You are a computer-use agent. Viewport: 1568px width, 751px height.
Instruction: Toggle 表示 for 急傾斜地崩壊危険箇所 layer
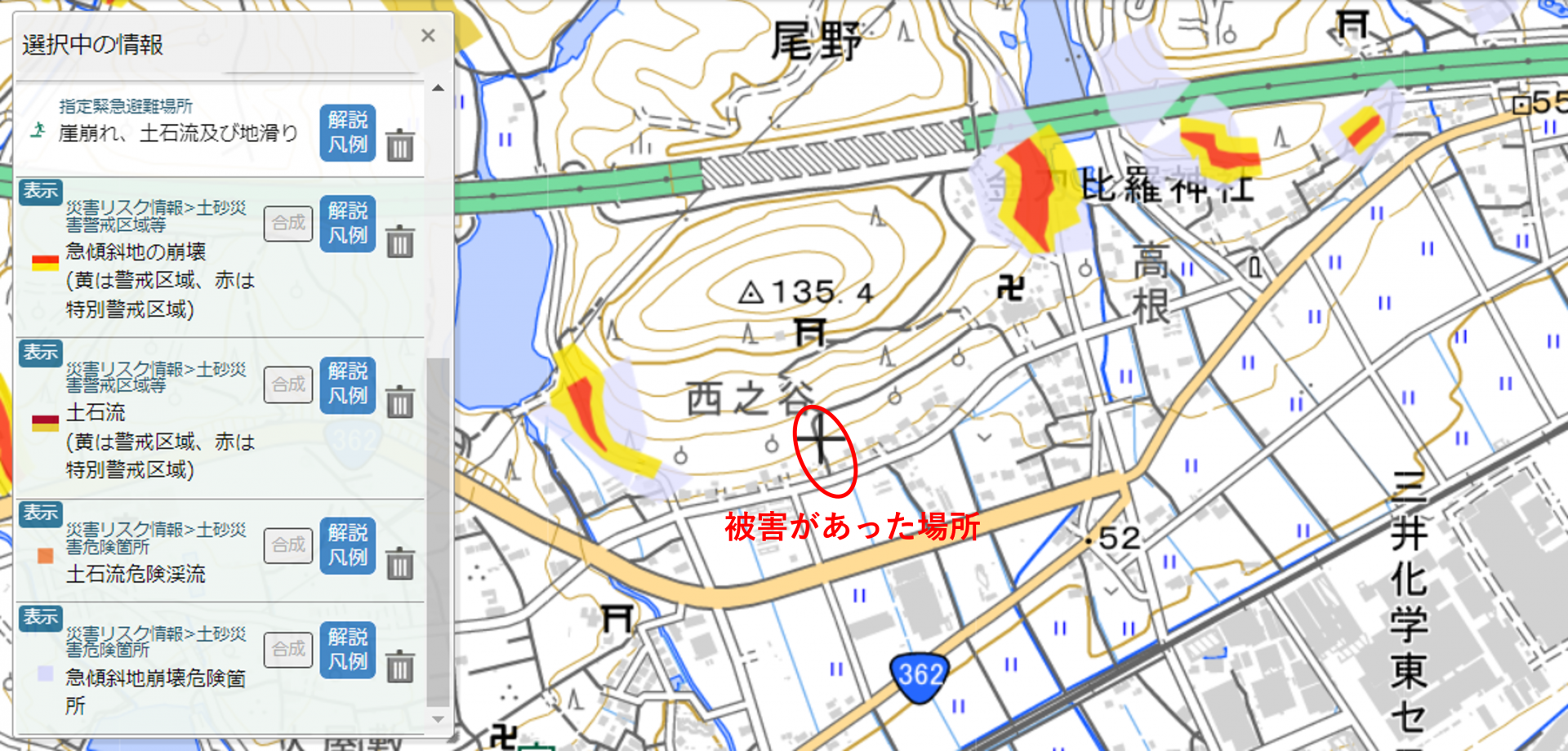coord(40,617)
